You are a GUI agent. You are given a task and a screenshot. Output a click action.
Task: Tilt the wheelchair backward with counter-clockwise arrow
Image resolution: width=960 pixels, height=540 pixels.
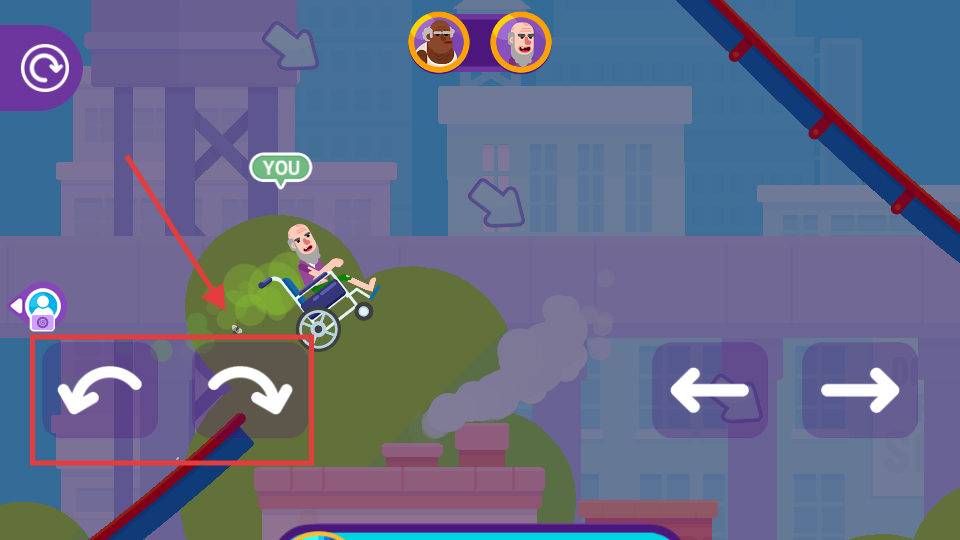point(100,391)
